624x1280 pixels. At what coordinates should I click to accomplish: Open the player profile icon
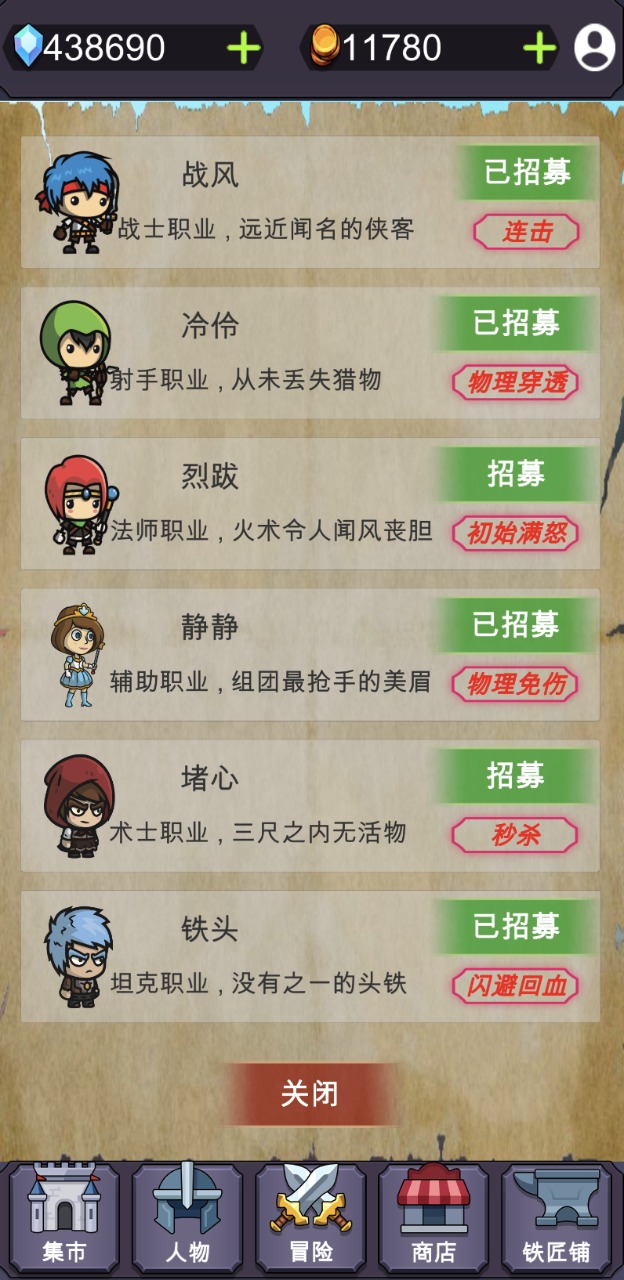pyautogui.click(x=594, y=48)
